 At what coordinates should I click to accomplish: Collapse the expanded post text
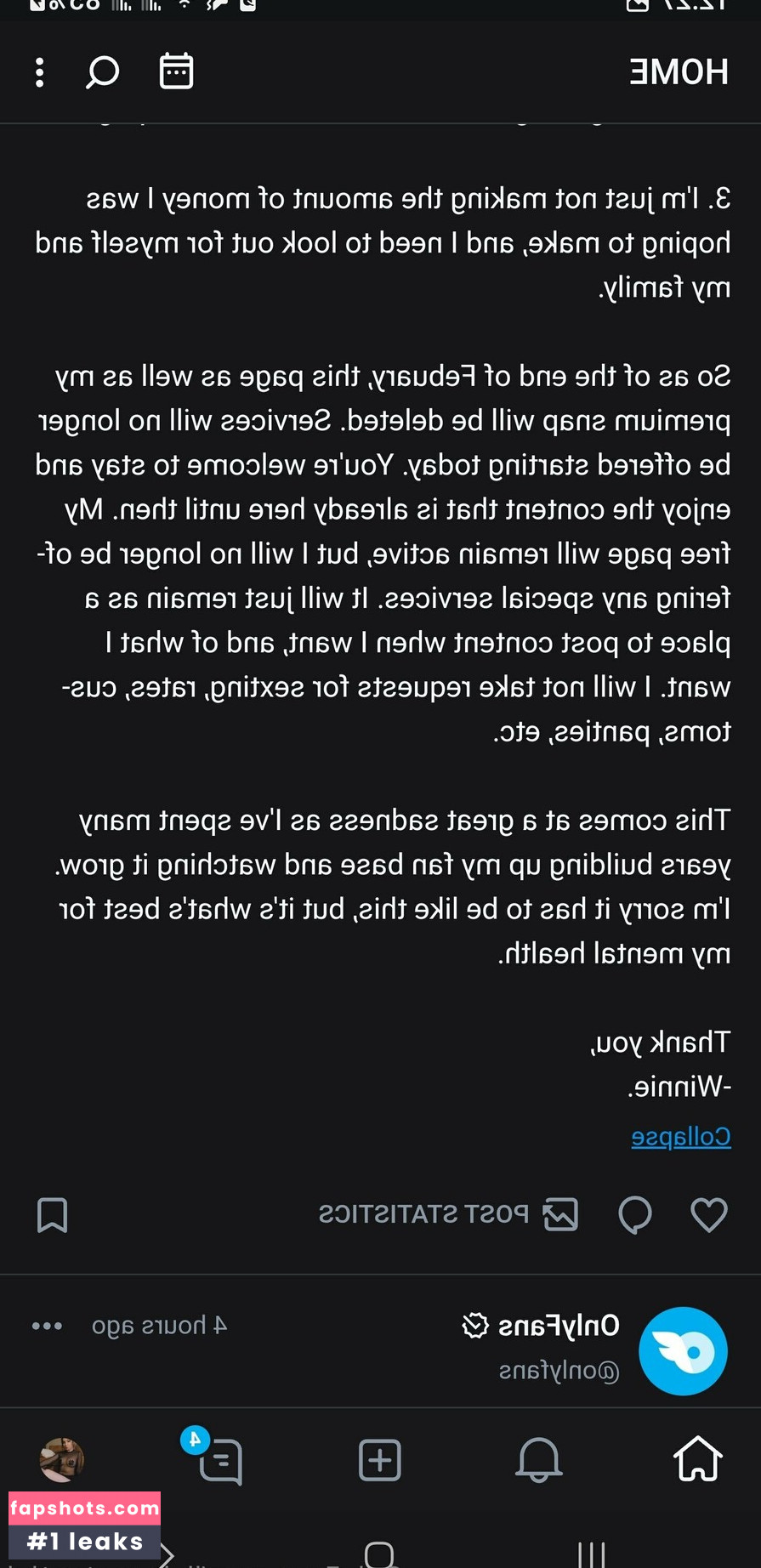point(680,1136)
